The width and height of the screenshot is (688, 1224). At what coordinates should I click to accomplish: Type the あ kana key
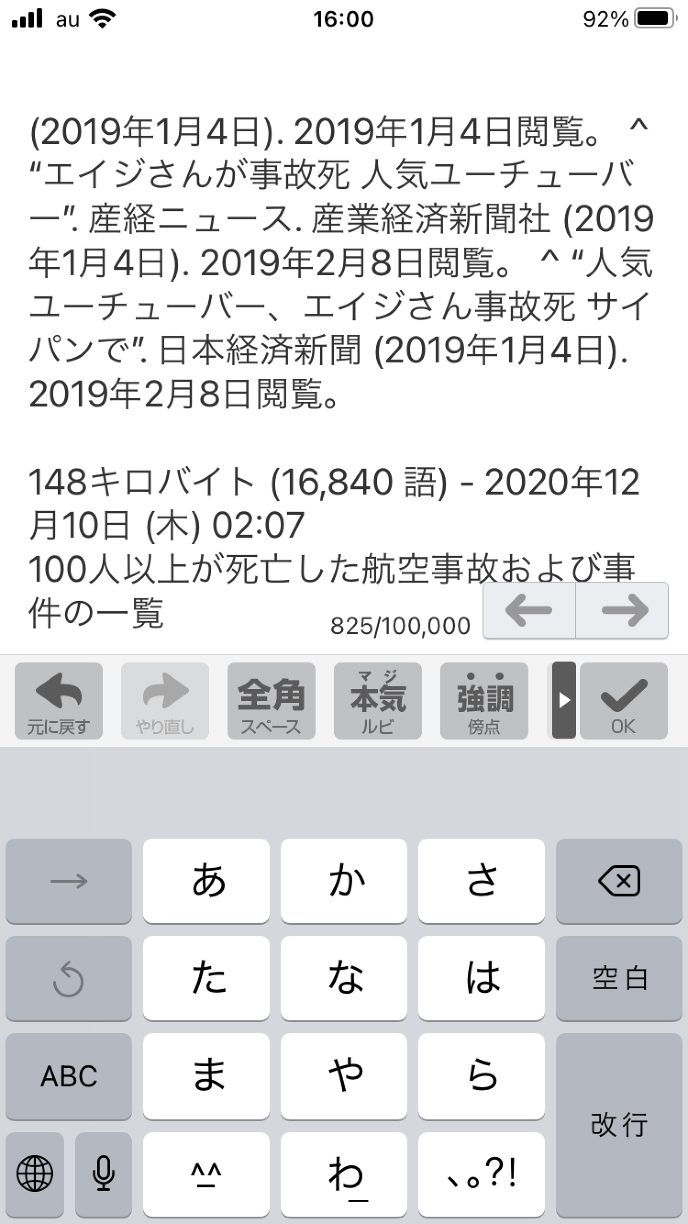click(x=207, y=881)
